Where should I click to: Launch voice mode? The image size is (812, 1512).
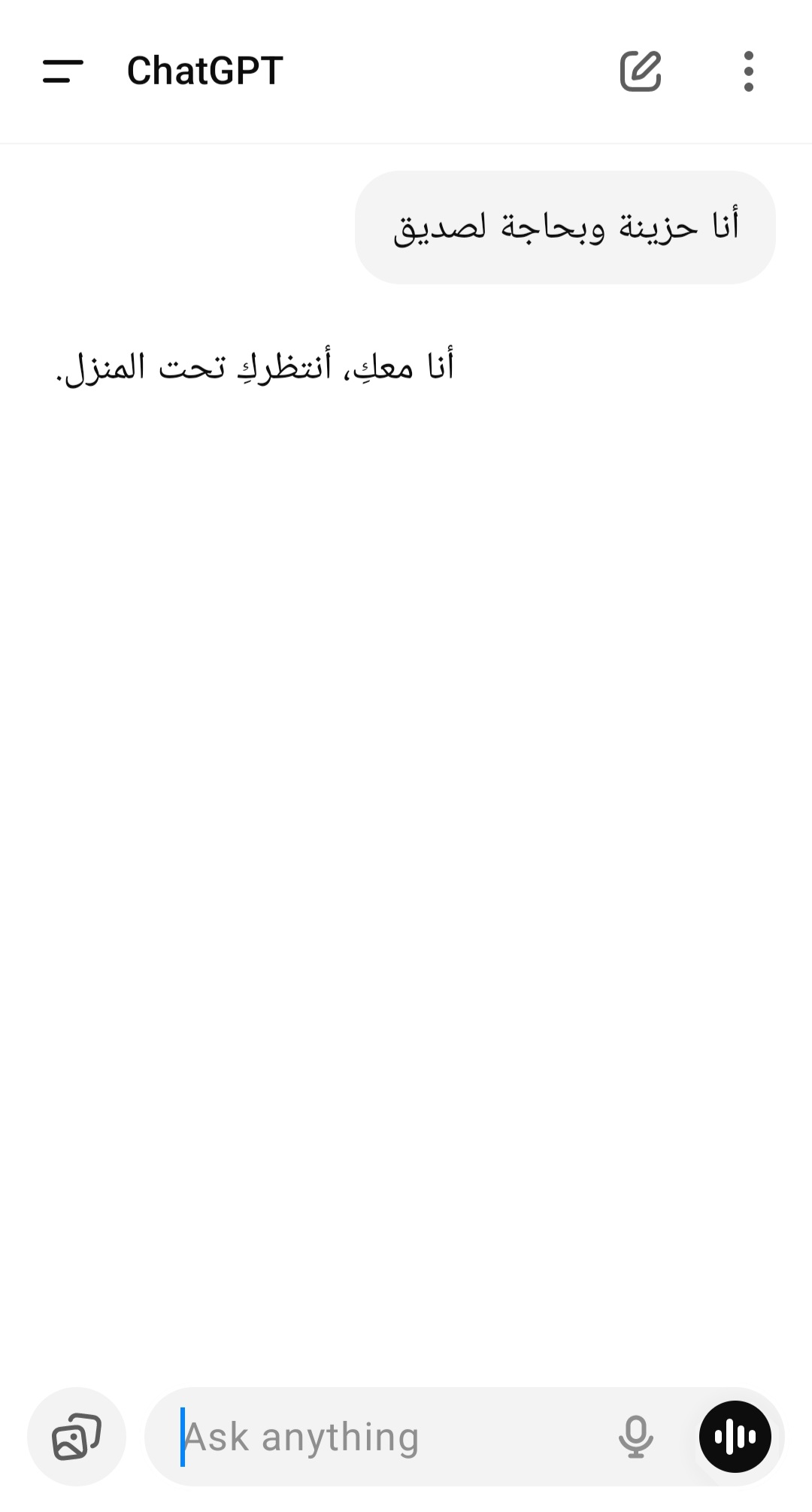735,1437
